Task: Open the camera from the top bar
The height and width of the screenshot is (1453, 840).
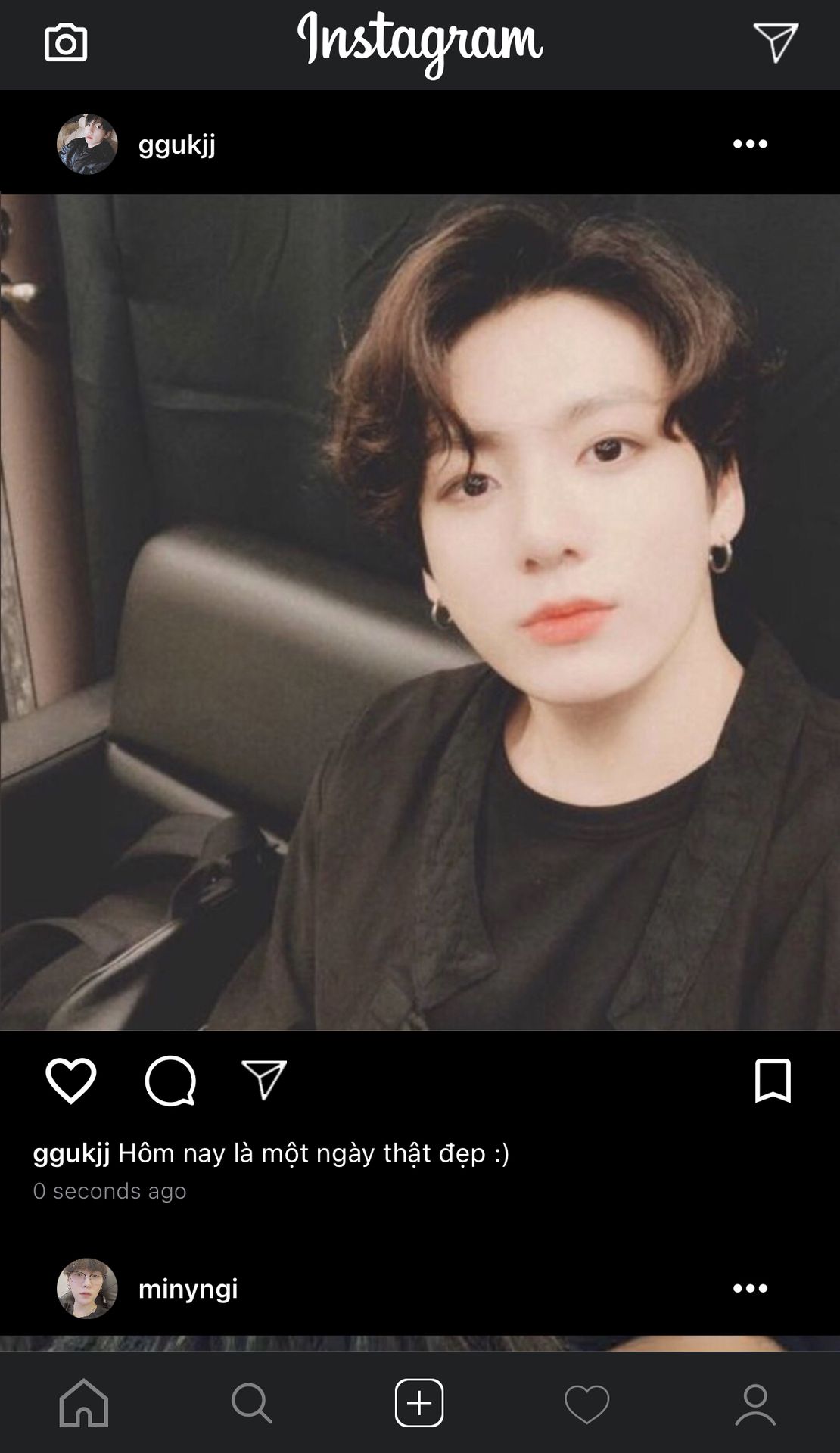Action: pyautogui.click(x=66, y=43)
